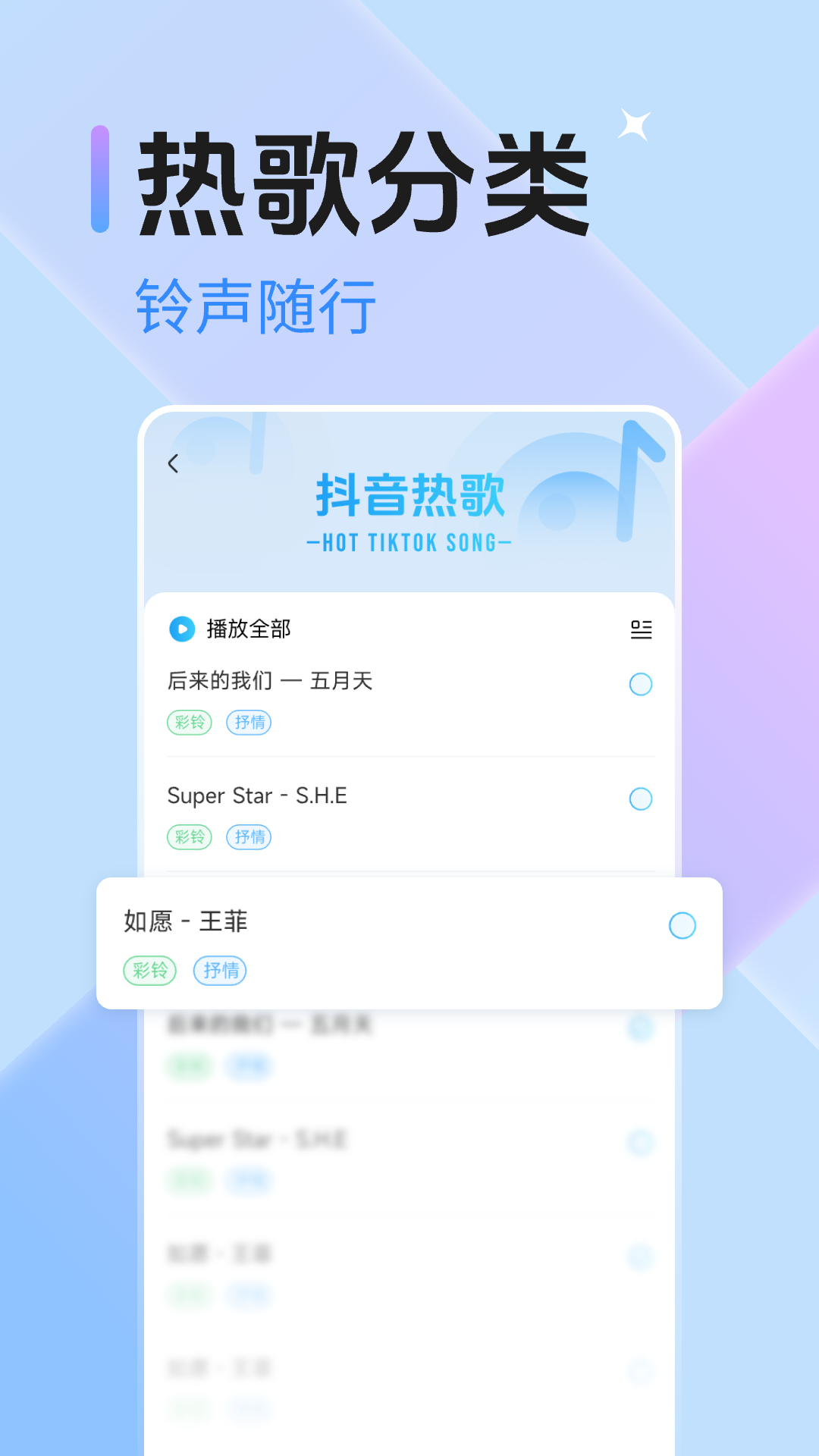Image resolution: width=819 pixels, height=1456 pixels.
Task: Tap the 彩铃 tag under 后来的我们
Action: [x=189, y=723]
